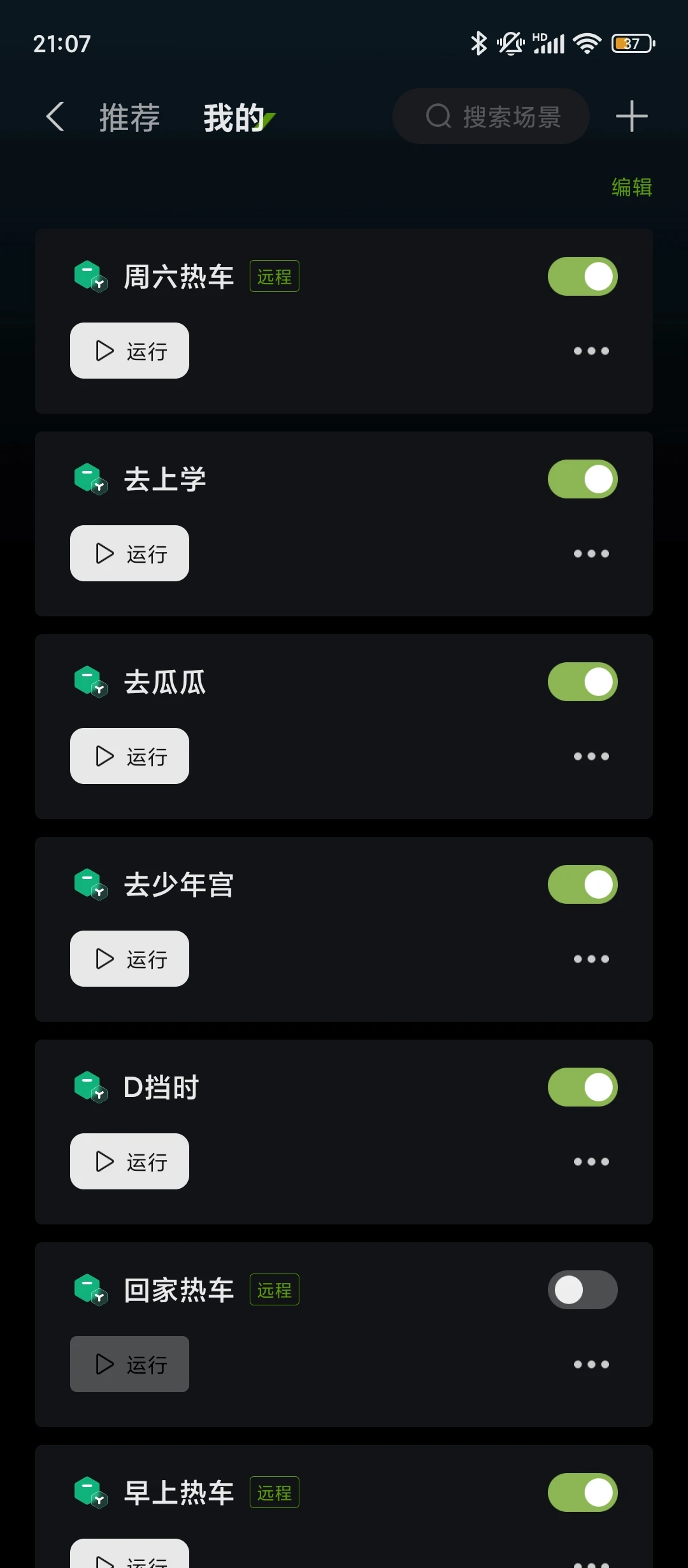This screenshot has height=1568, width=688.
Task: Run the 去少年宫 scene
Action: point(129,959)
